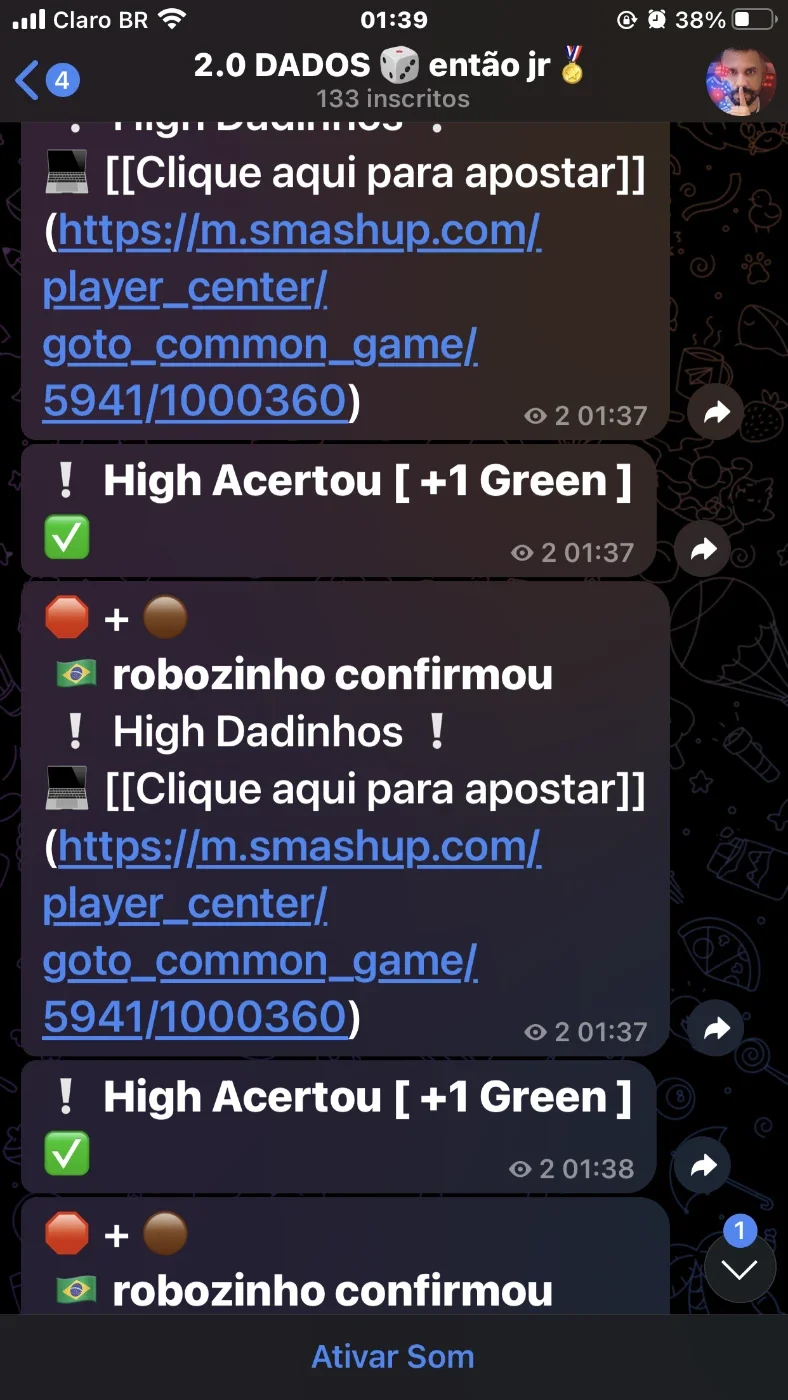This screenshot has height=1400, width=788.
Task: Forward the High Acertou message sent at 01:37
Action: click(x=704, y=548)
